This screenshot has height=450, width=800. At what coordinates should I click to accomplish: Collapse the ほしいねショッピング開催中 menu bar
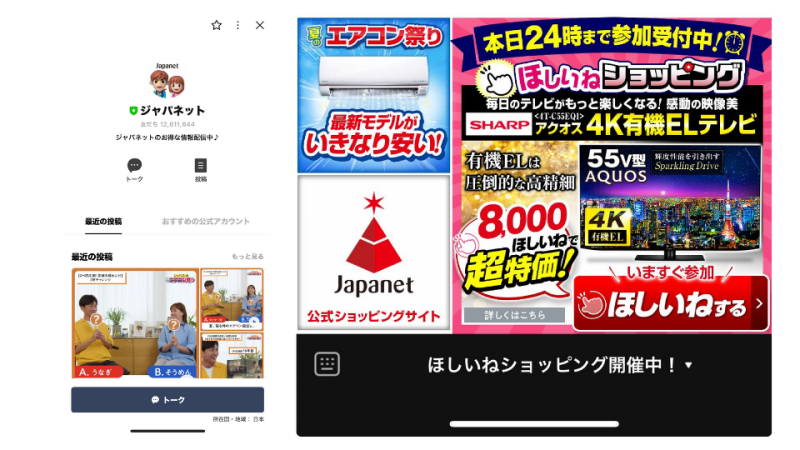(x=560, y=365)
